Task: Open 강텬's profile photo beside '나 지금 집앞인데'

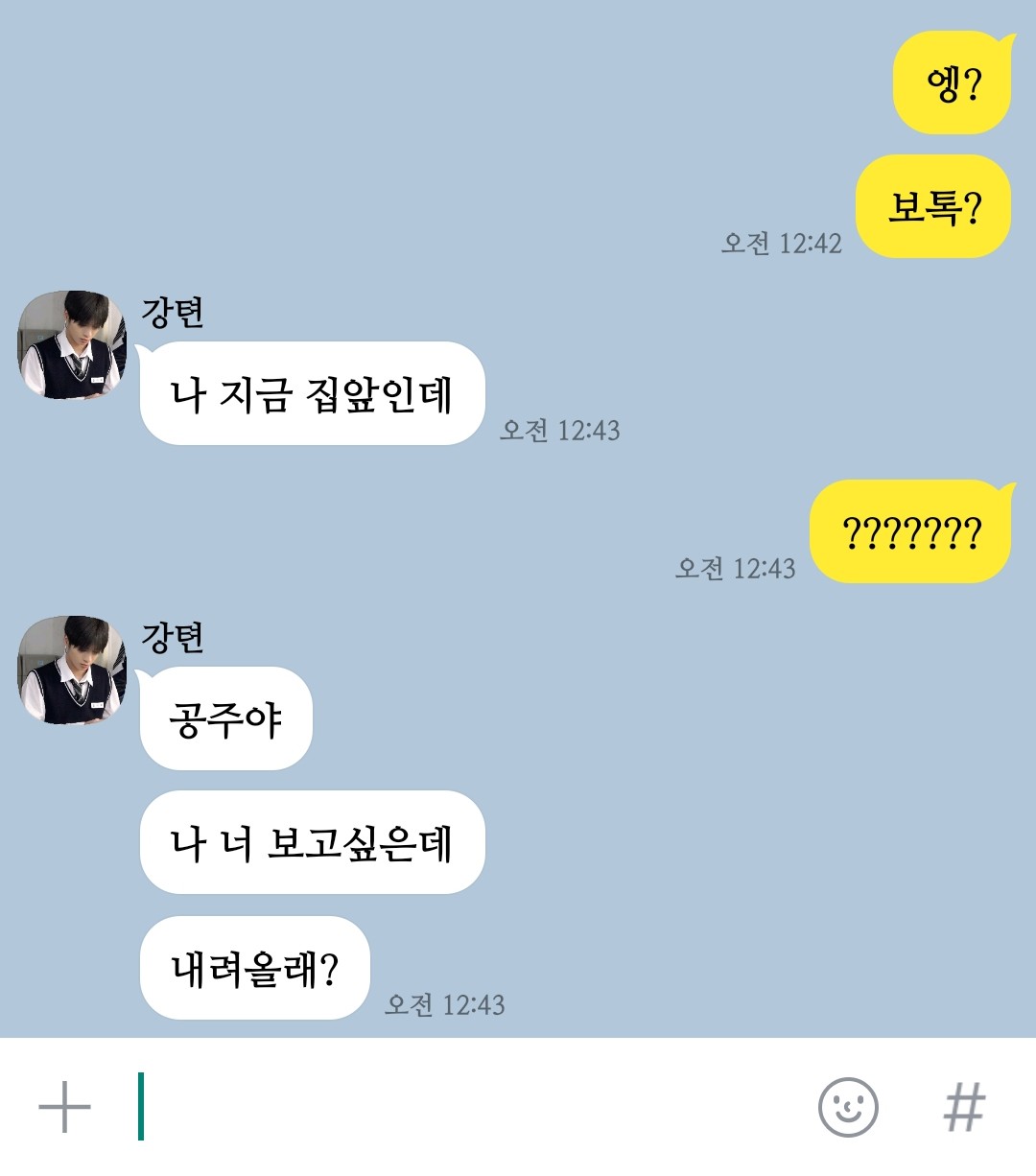Action: pyautogui.click(x=72, y=345)
